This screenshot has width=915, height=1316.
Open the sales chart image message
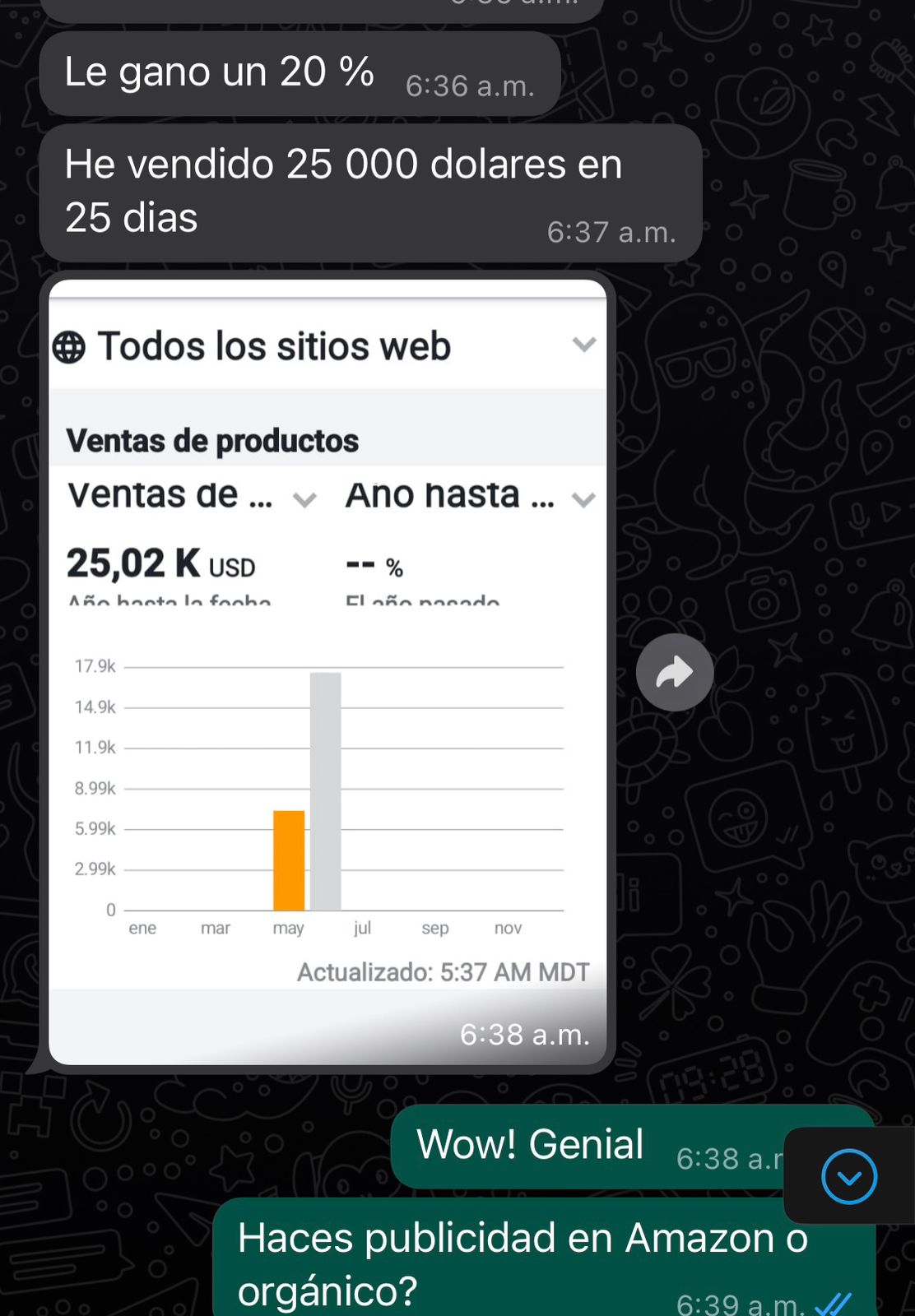(327, 672)
